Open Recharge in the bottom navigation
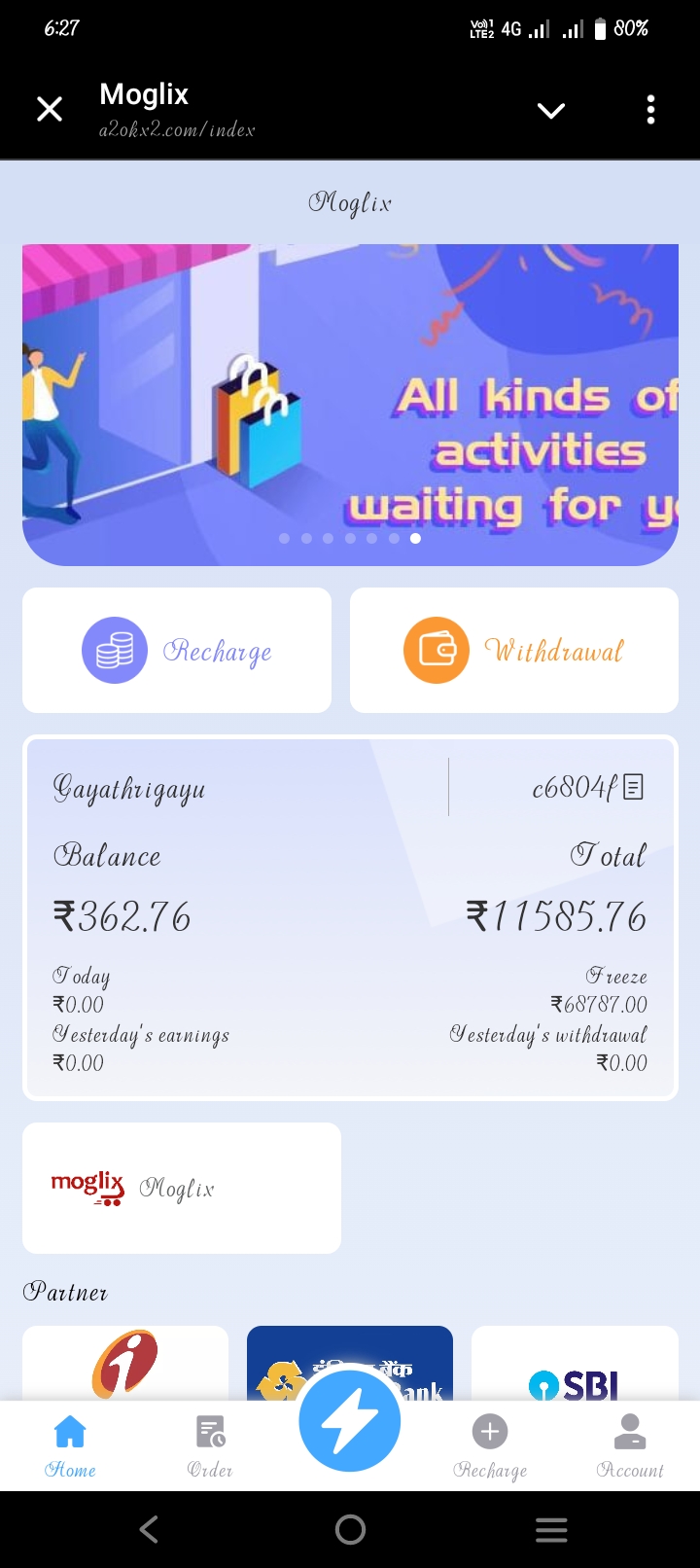Viewport: 700px width, 1568px height. point(490,1445)
